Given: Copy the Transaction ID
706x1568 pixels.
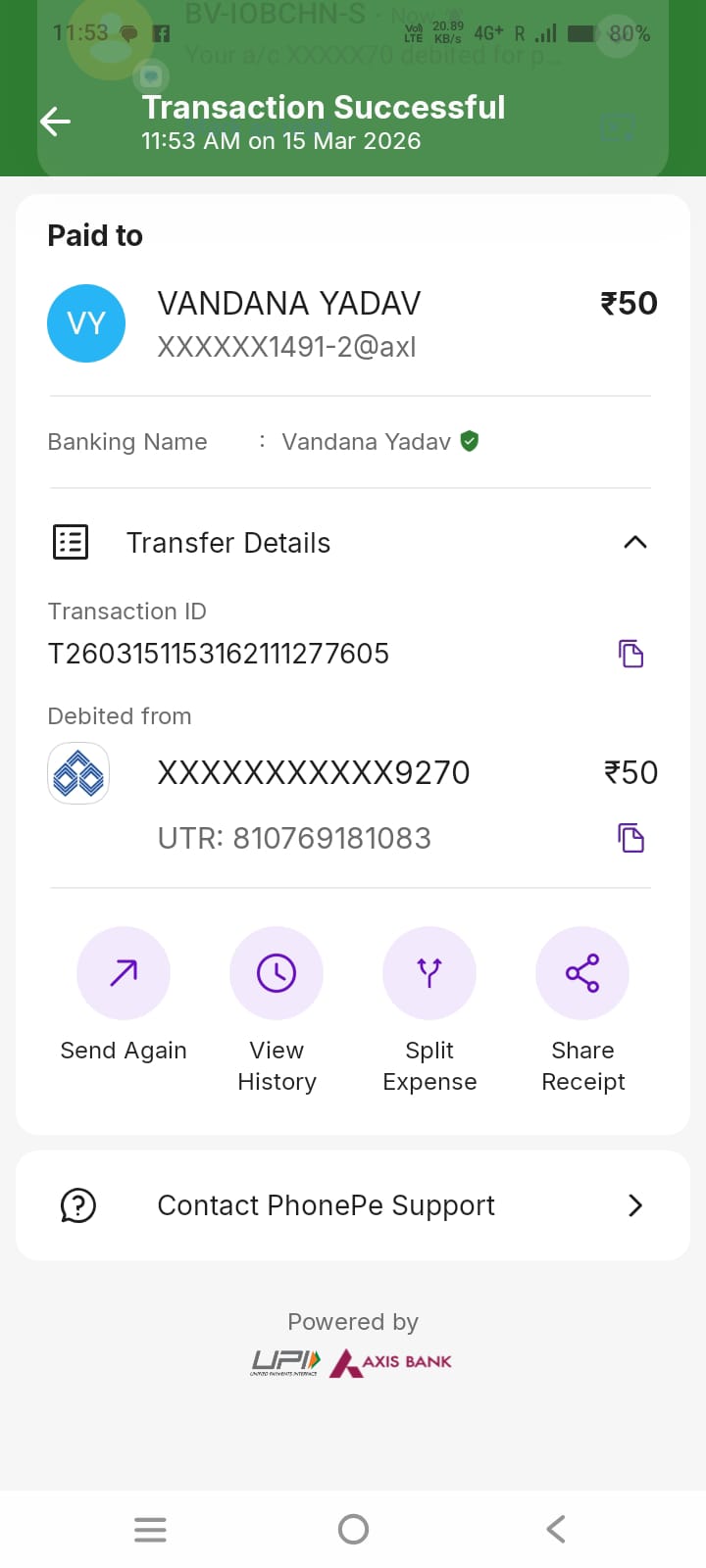Looking at the screenshot, I should click(x=630, y=654).
